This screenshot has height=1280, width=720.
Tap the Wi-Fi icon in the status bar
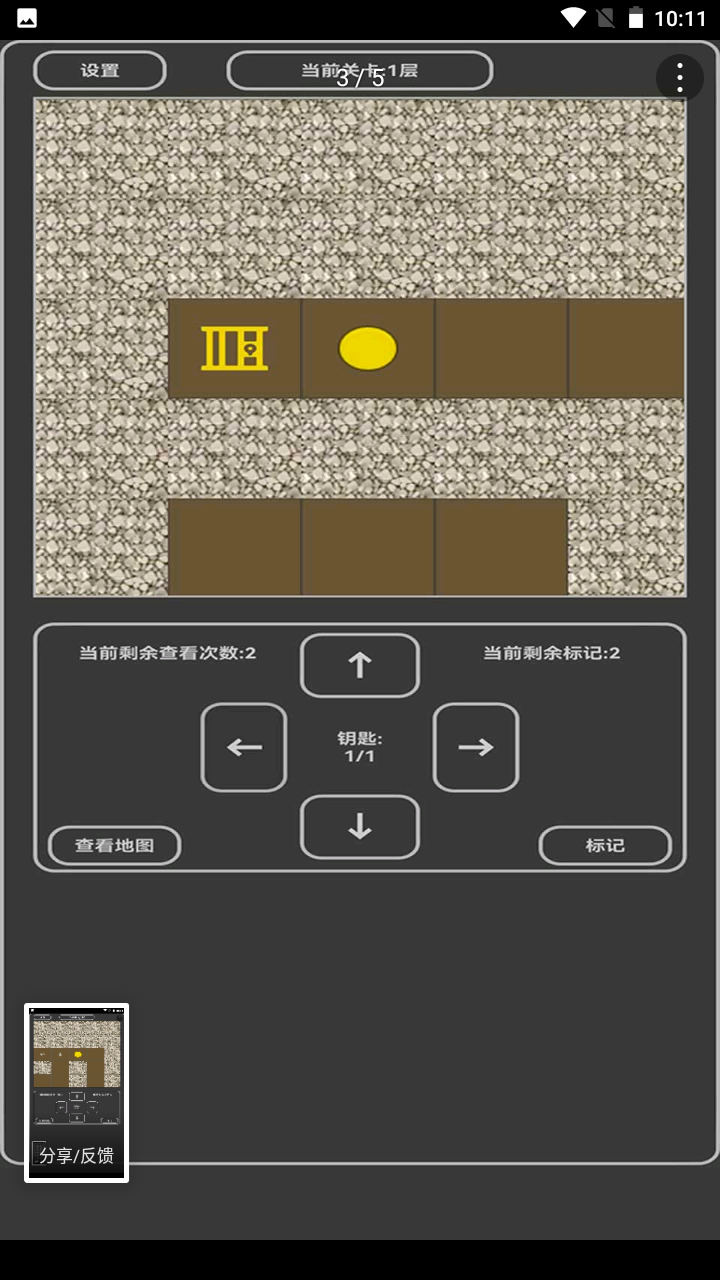click(573, 17)
